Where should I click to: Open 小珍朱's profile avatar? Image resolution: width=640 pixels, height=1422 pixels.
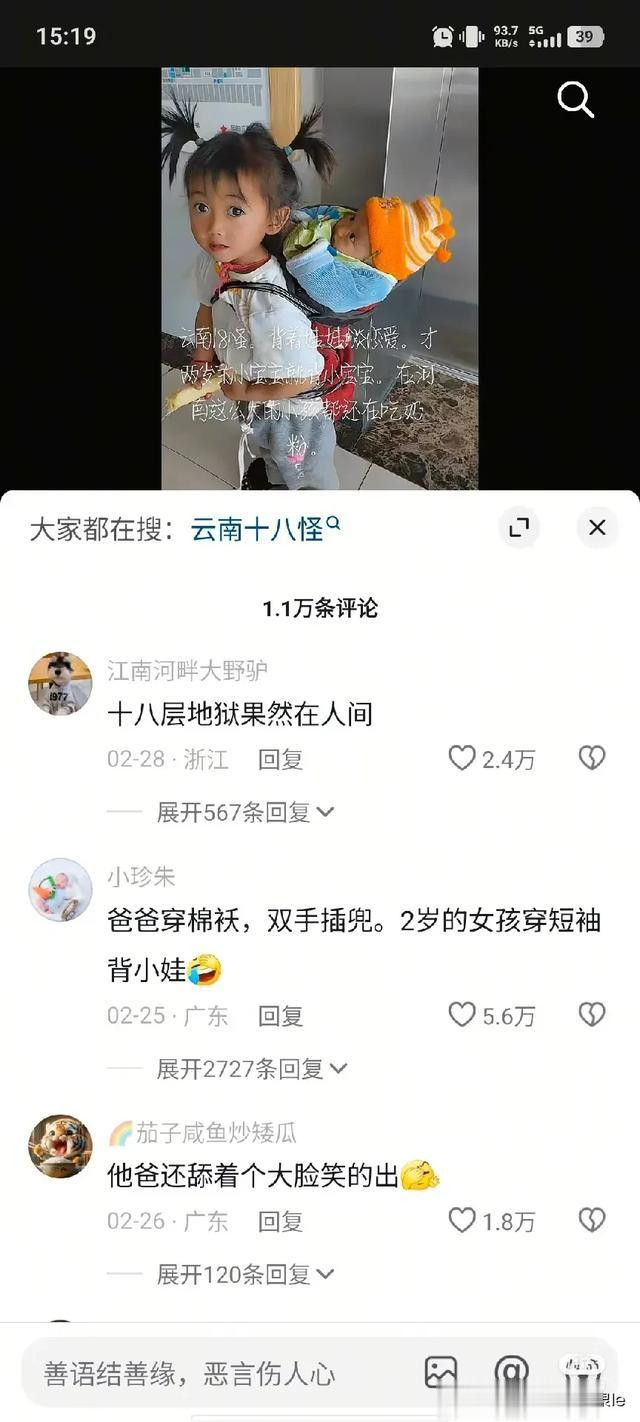60,889
